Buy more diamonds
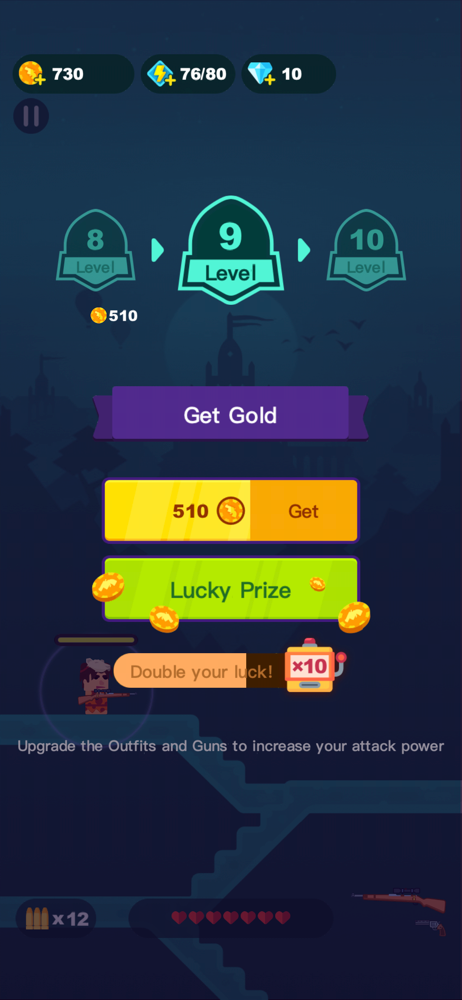Viewport: 462px width, 1000px height. [x=261, y=75]
